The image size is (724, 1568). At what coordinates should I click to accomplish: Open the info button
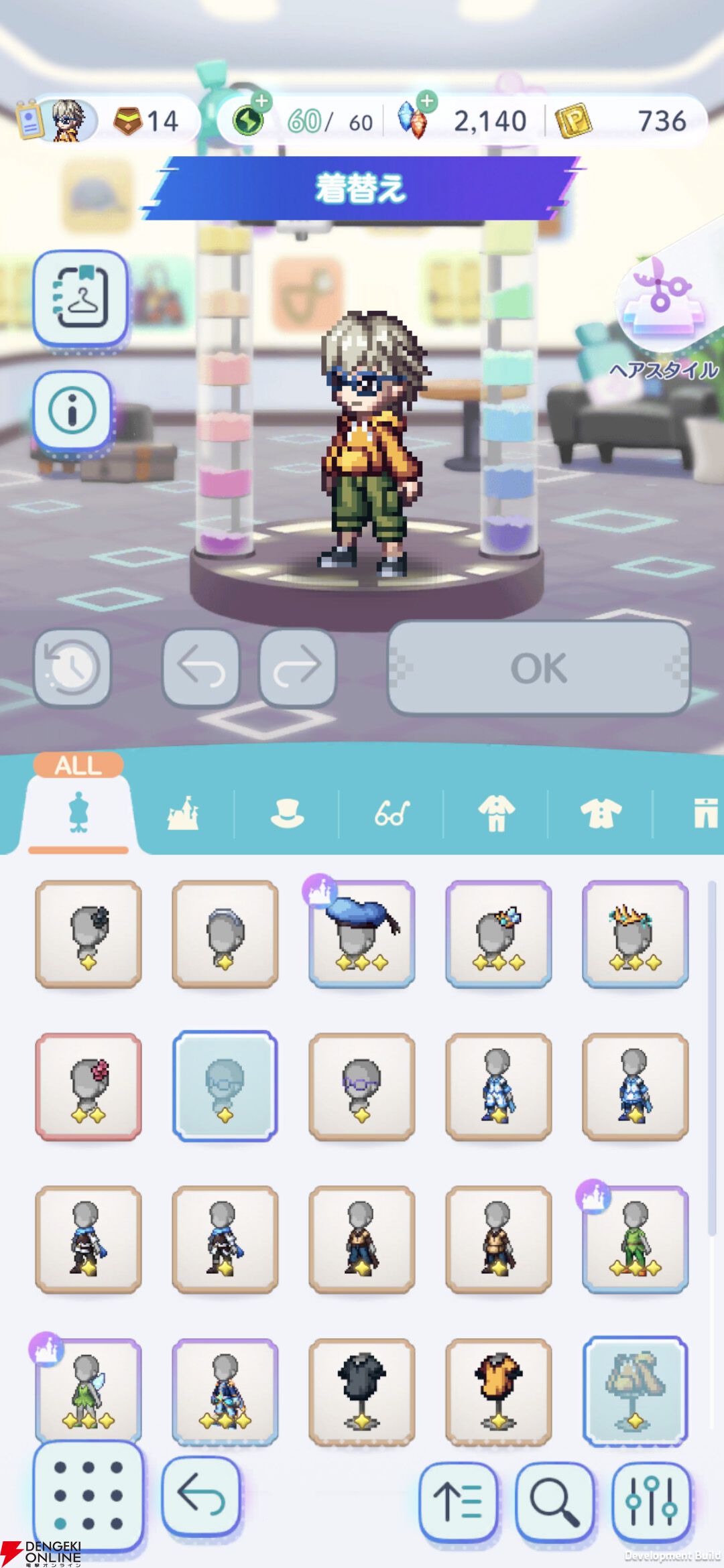point(73,410)
